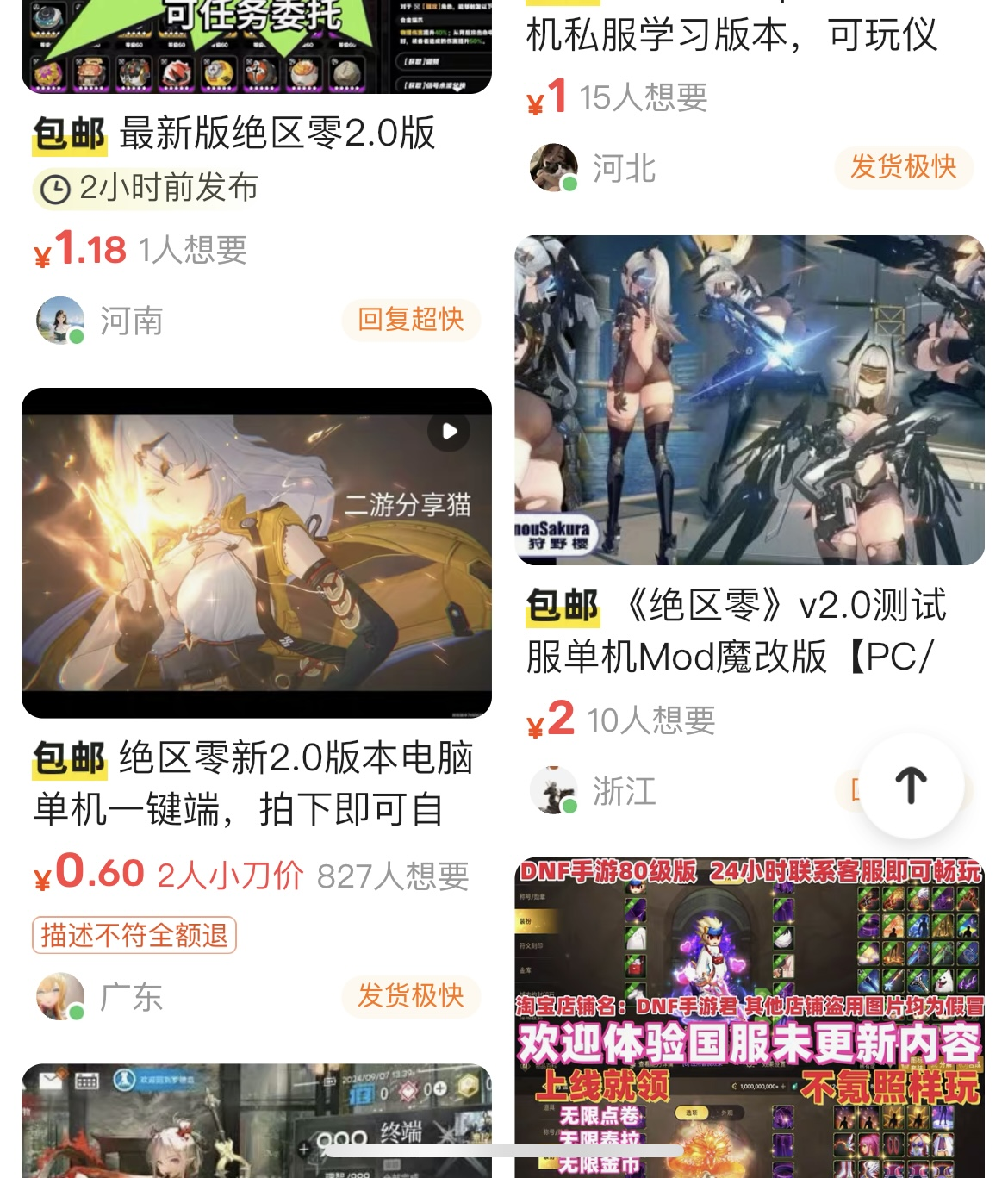Open the 最新版绝区零2.0版 listing from 河南
The width and height of the screenshot is (1008, 1178).
tap(276, 134)
